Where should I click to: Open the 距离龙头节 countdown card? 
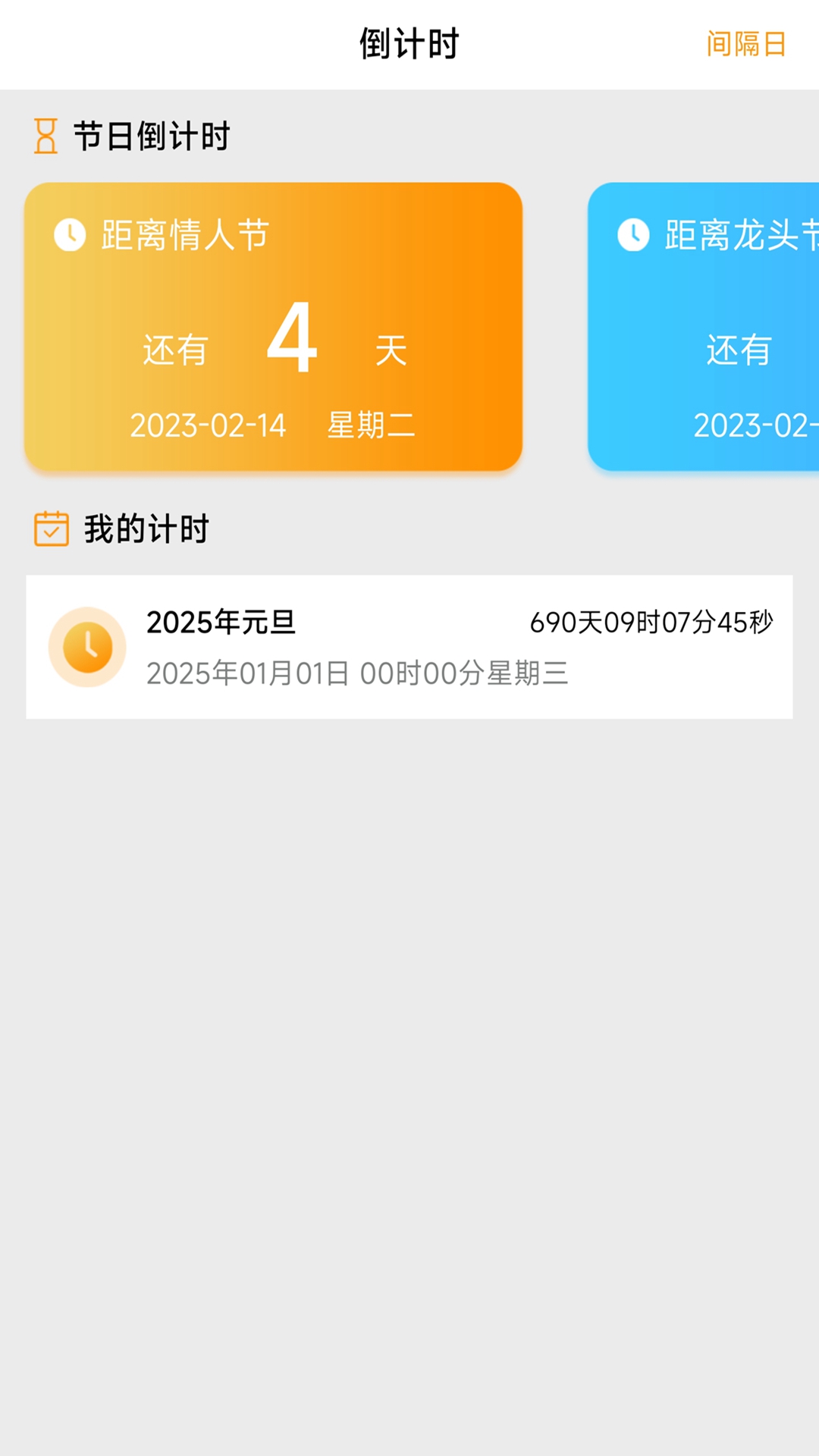(x=703, y=326)
